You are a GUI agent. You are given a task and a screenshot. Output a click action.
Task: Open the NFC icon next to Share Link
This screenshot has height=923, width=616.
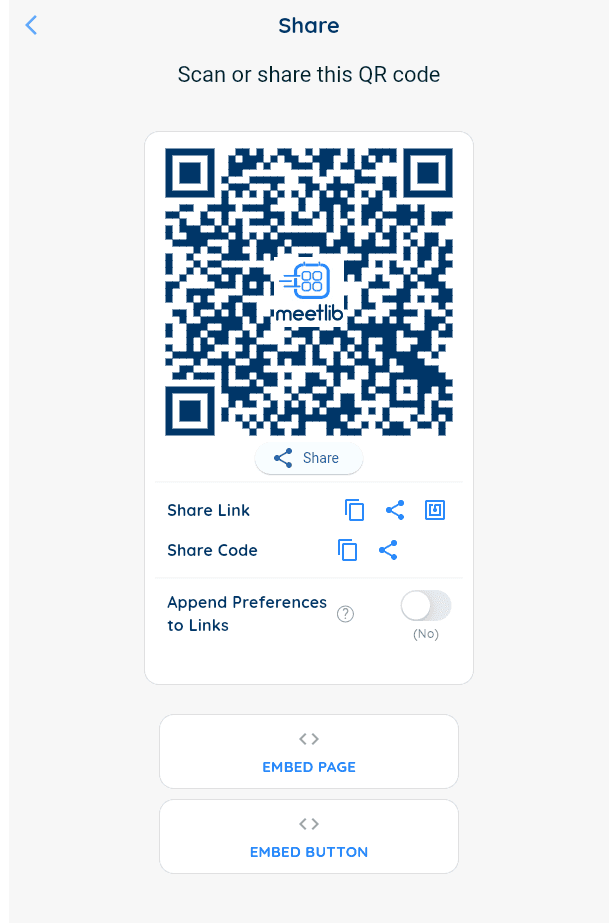(435, 510)
